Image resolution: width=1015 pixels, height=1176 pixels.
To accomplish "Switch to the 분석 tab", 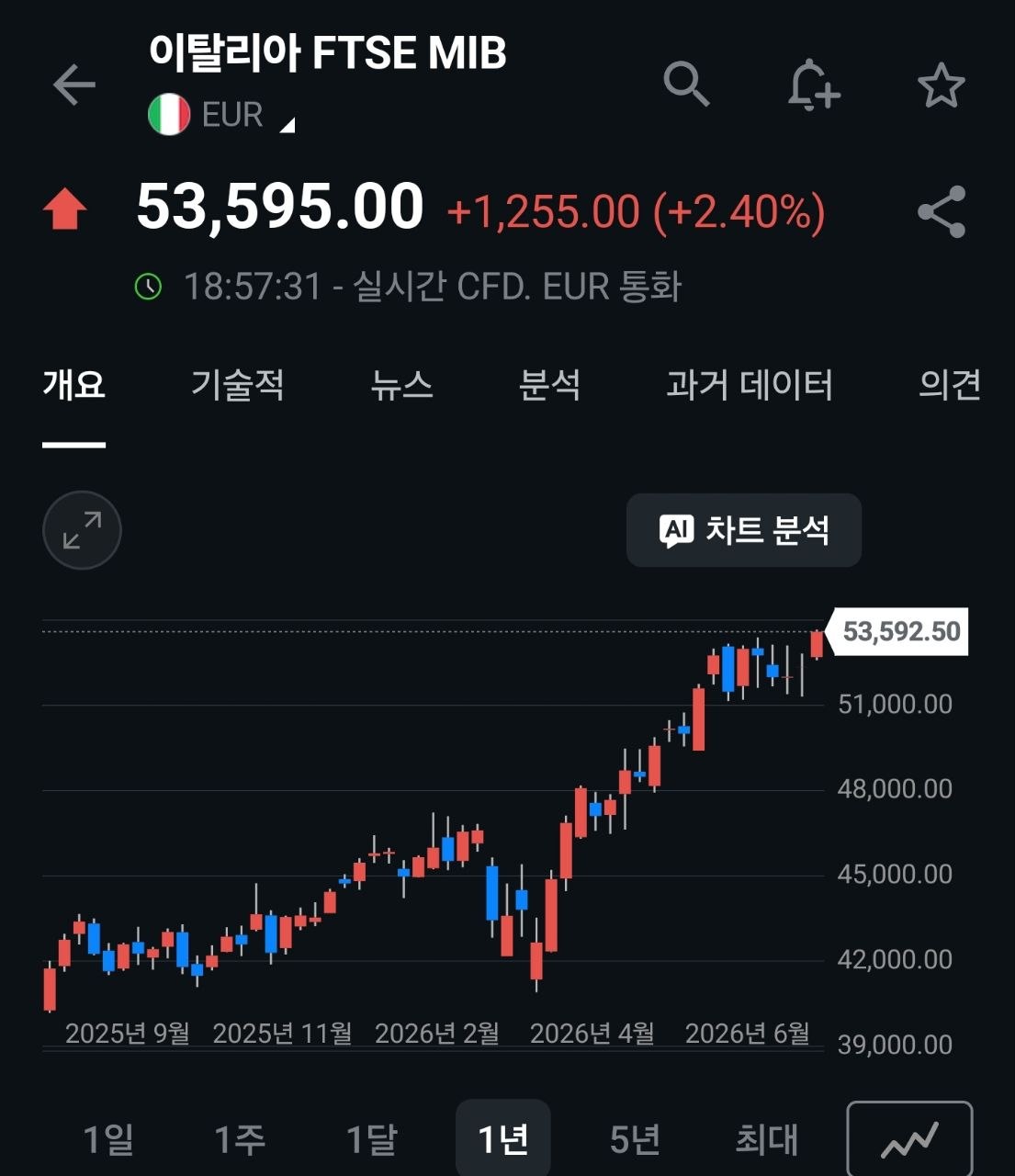I will pyautogui.click(x=549, y=384).
